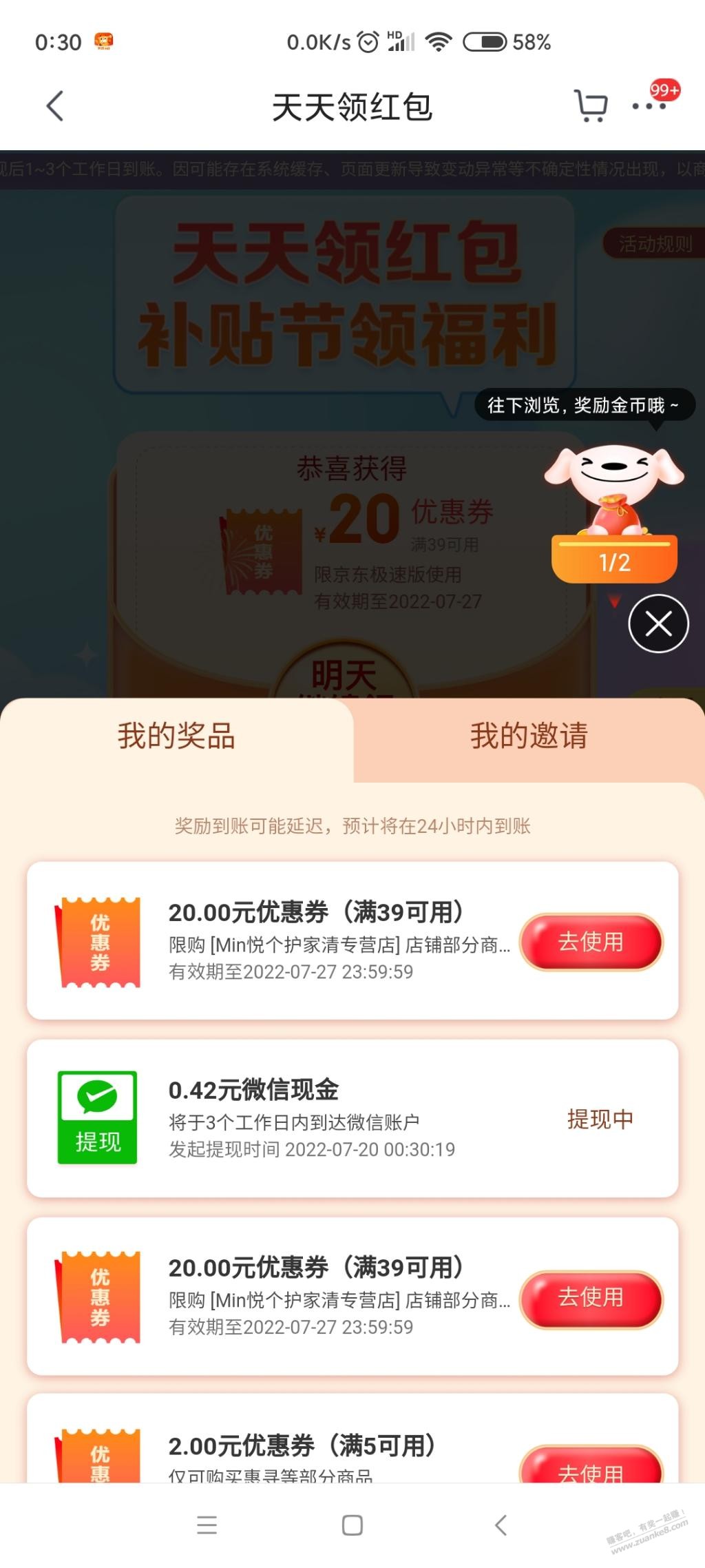Open the shopping cart

(591, 106)
